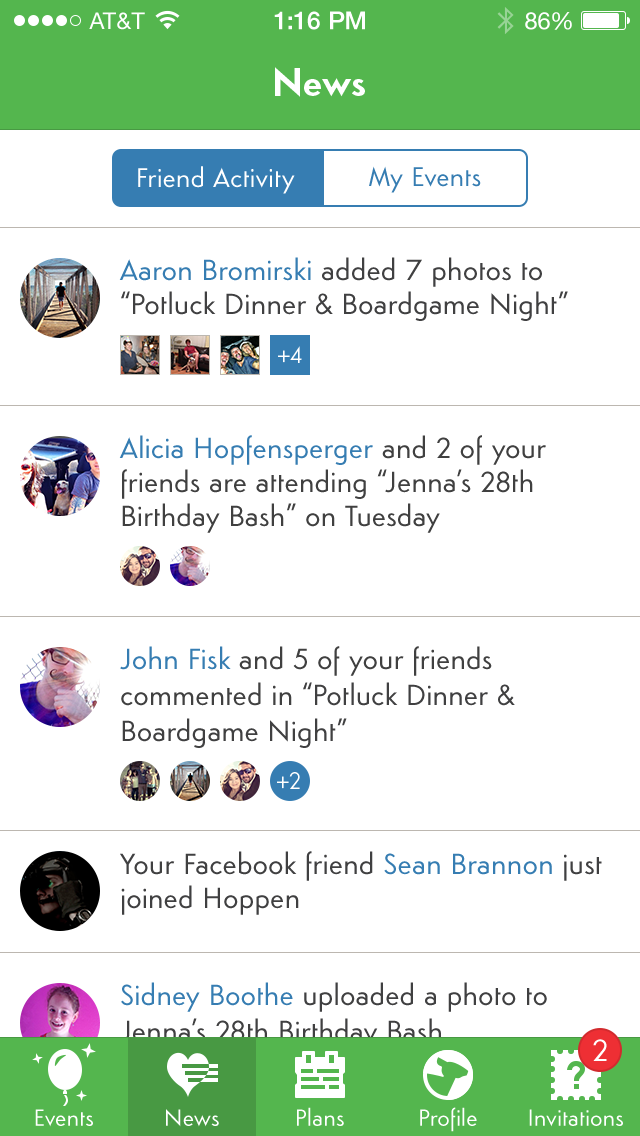Open Alicia Hopfensperger's profile link

tap(246, 449)
